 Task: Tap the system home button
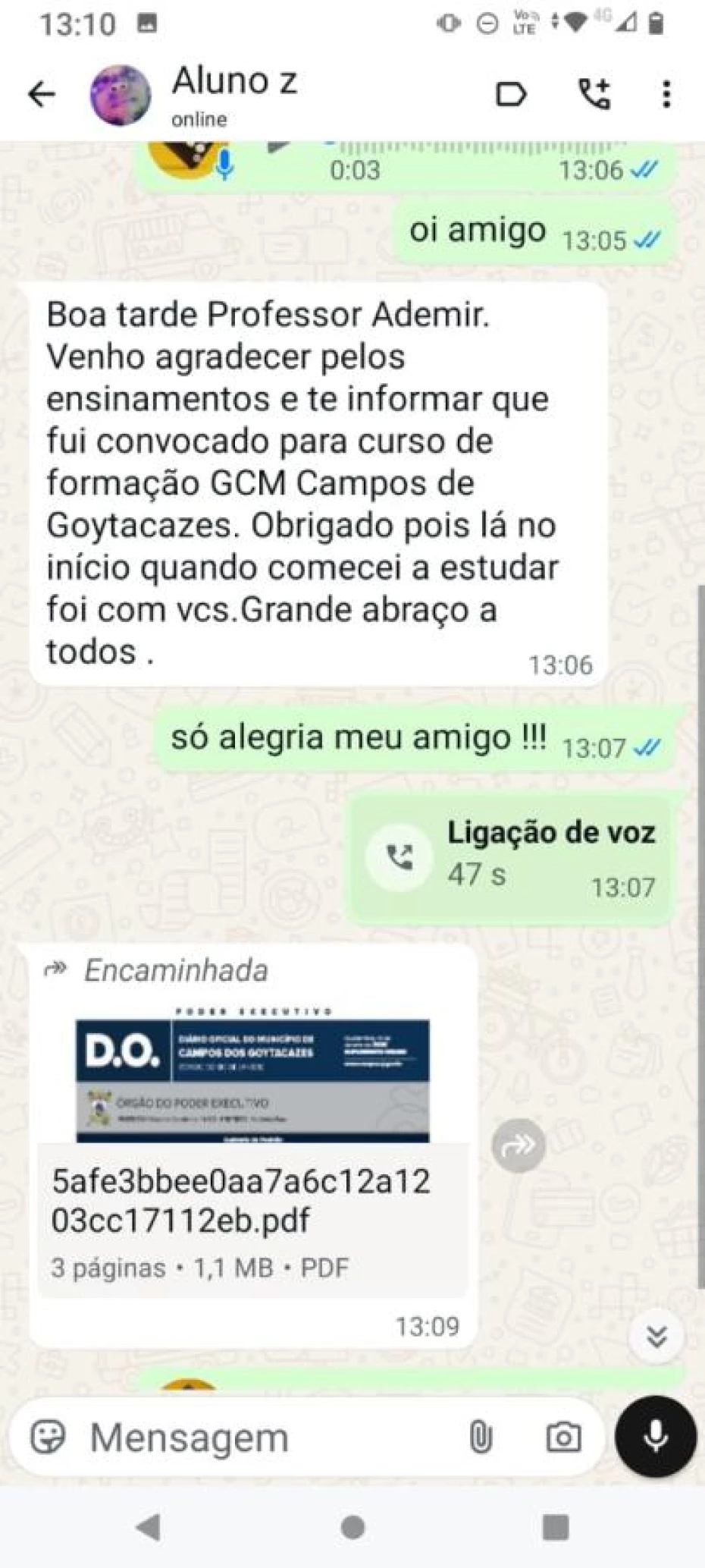[352, 1527]
